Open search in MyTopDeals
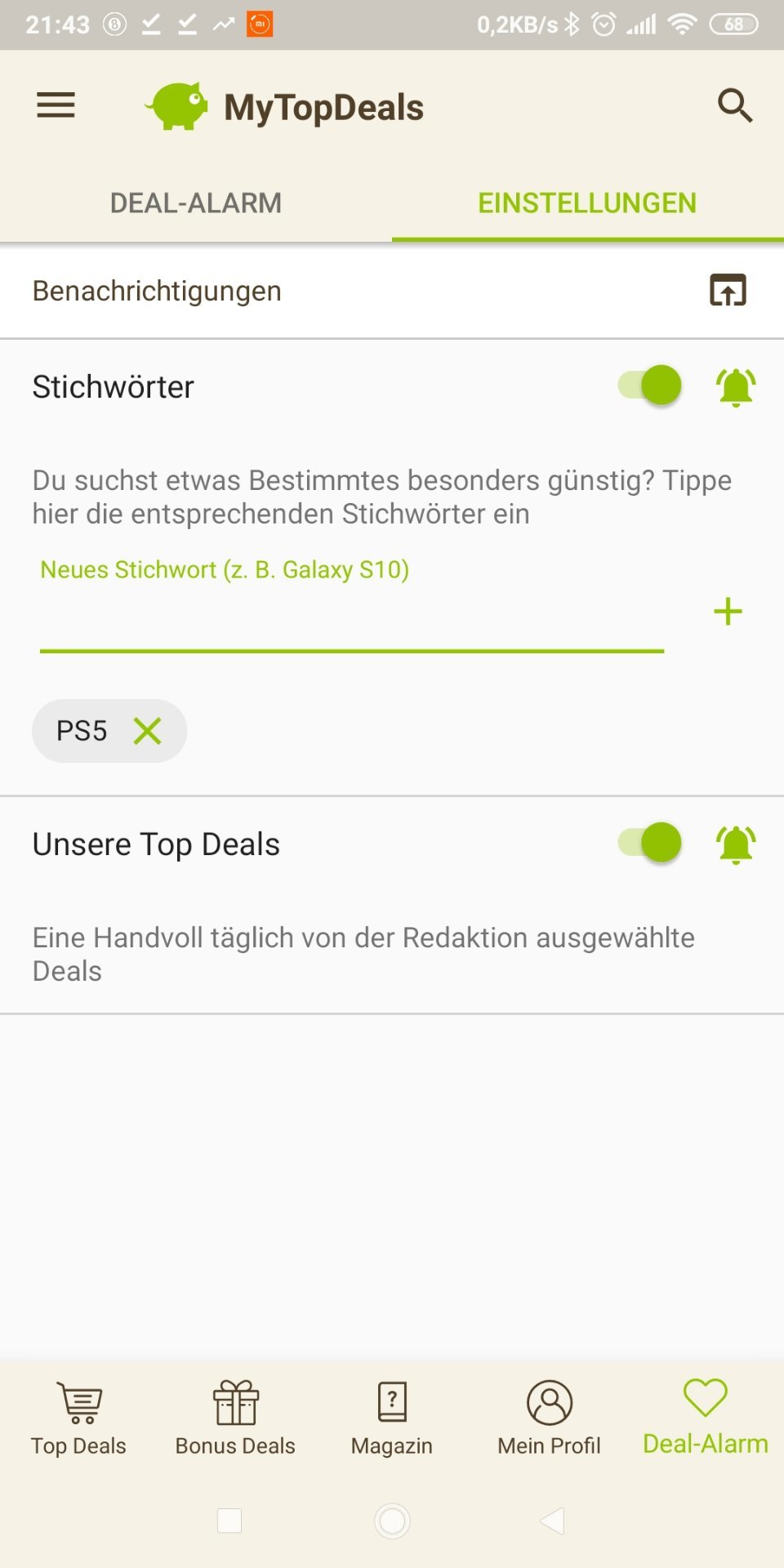This screenshot has height=1568, width=784. tap(734, 105)
